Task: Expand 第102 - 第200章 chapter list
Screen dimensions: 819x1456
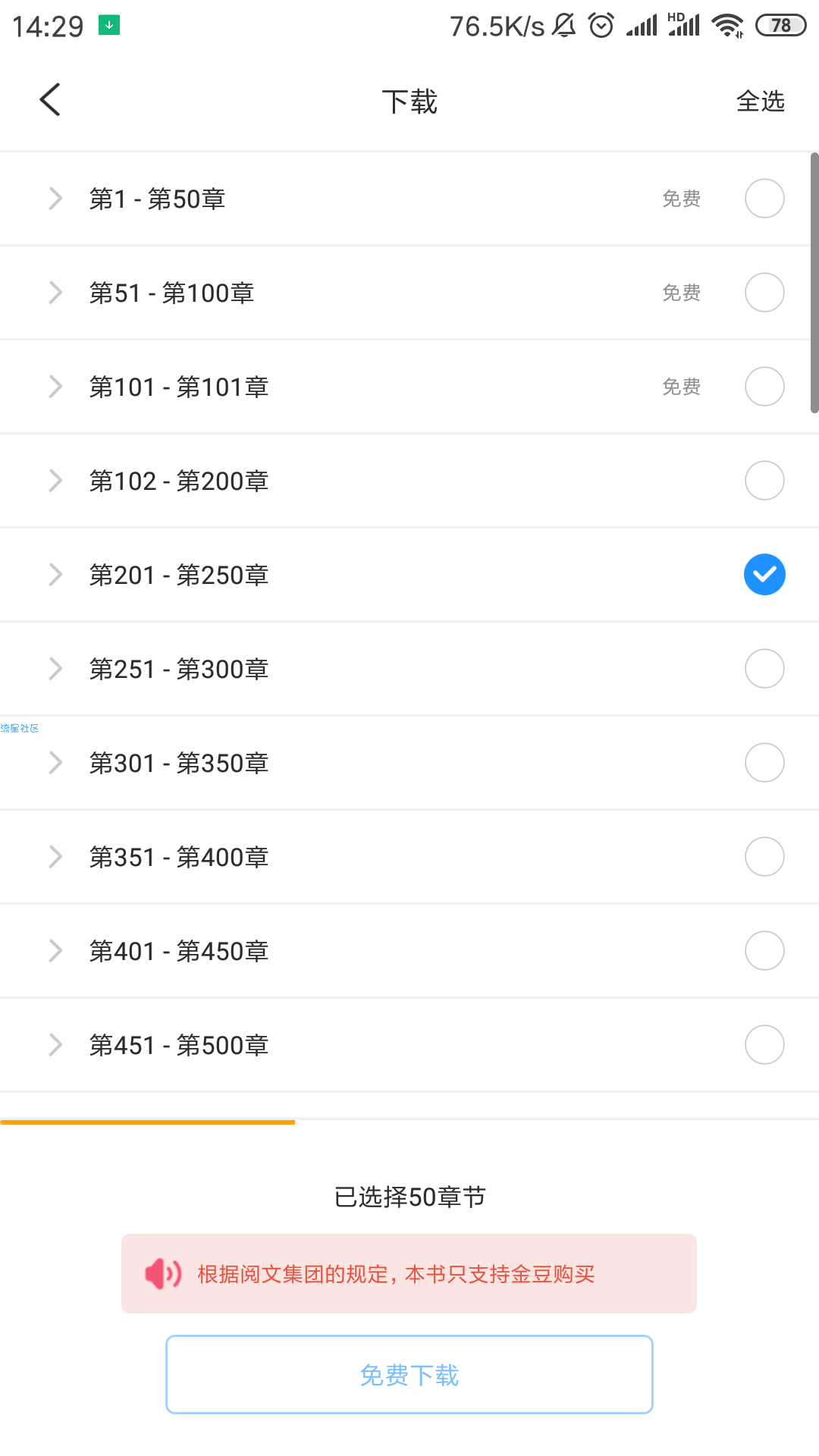Action: 55,481
